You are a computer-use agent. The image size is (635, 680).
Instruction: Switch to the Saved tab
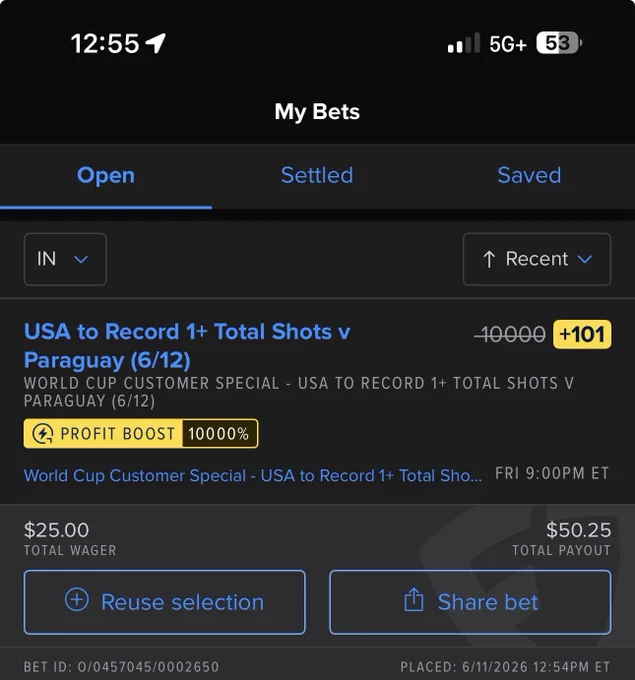click(529, 176)
